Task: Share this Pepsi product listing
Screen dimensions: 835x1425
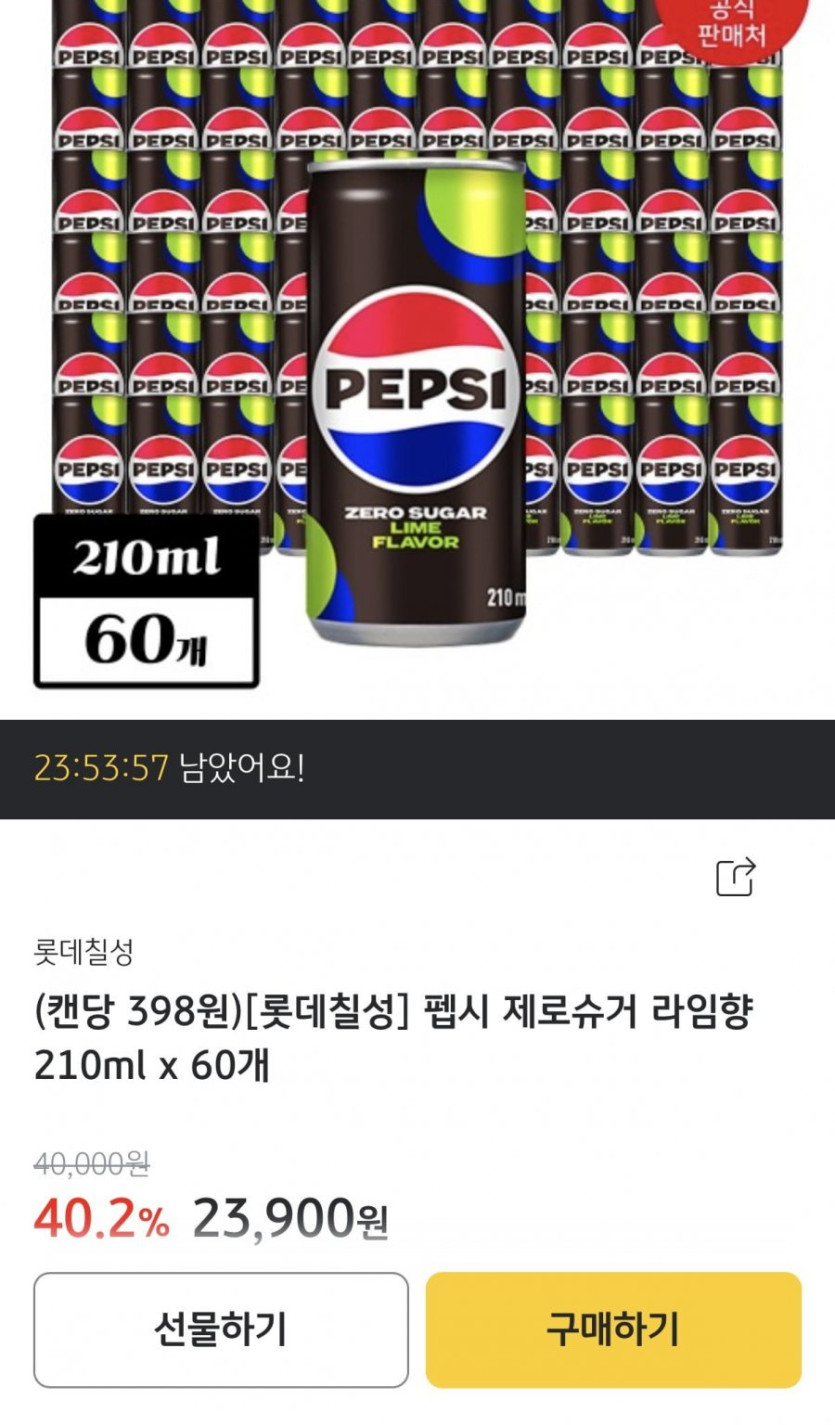Action: (x=736, y=877)
